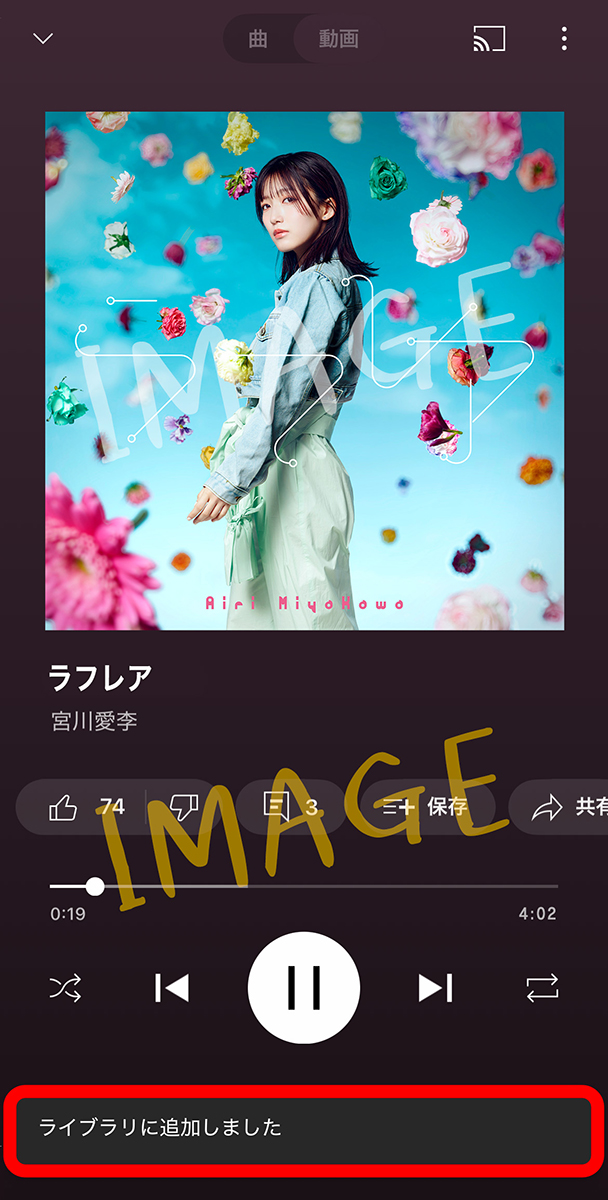This screenshot has width=608, height=1200.
Task: Tap the 保存 chip to save
Action: (x=425, y=807)
